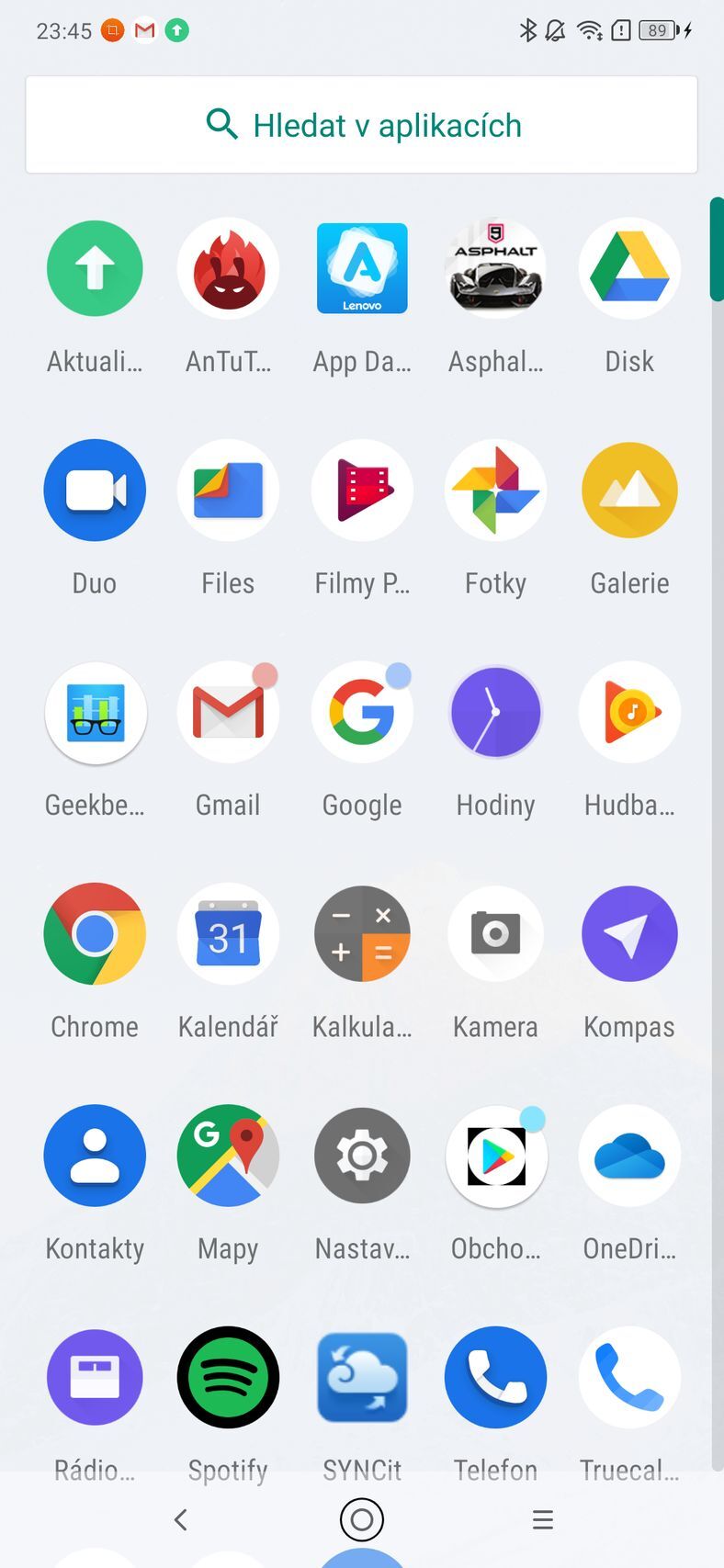Open the Geekbench app

(x=95, y=712)
